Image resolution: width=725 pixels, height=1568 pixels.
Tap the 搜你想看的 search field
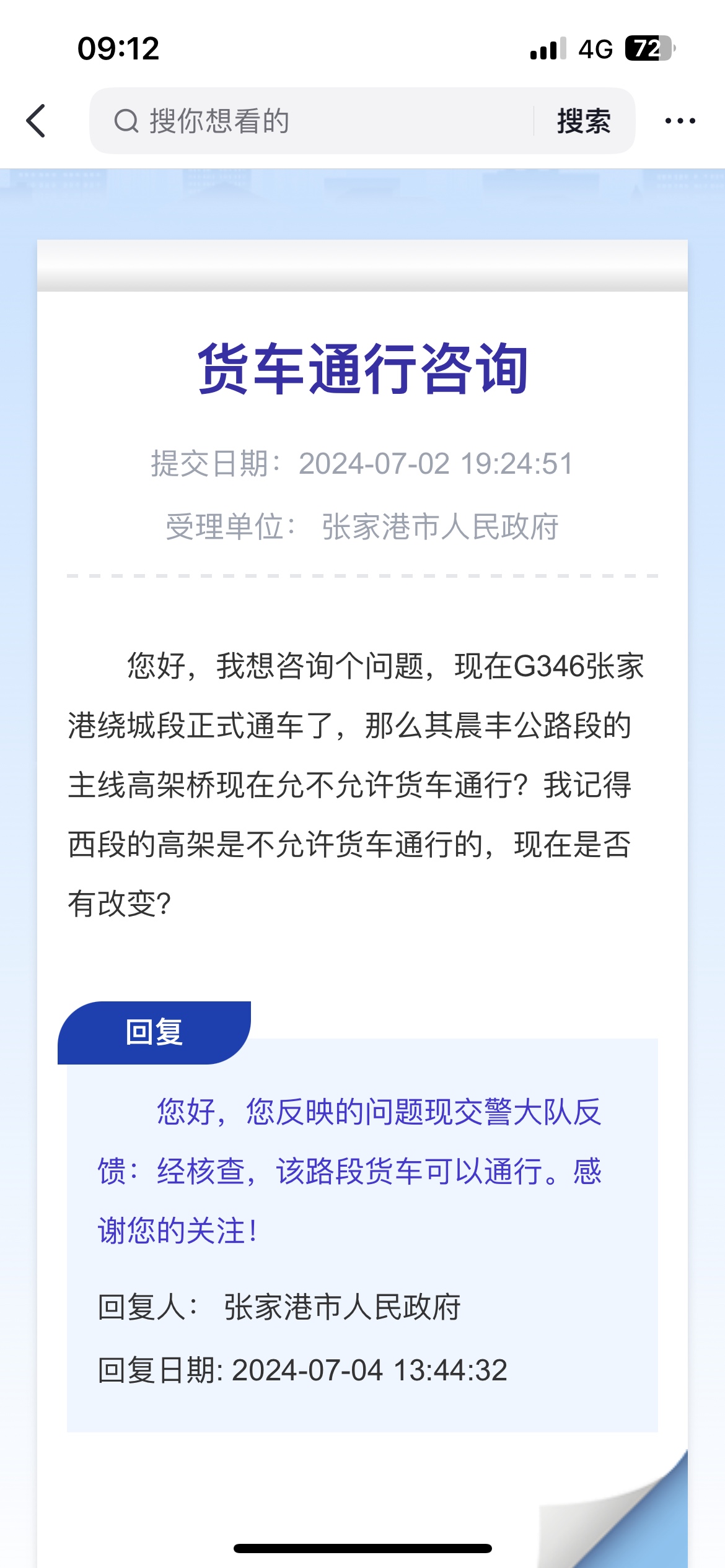pos(310,121)
